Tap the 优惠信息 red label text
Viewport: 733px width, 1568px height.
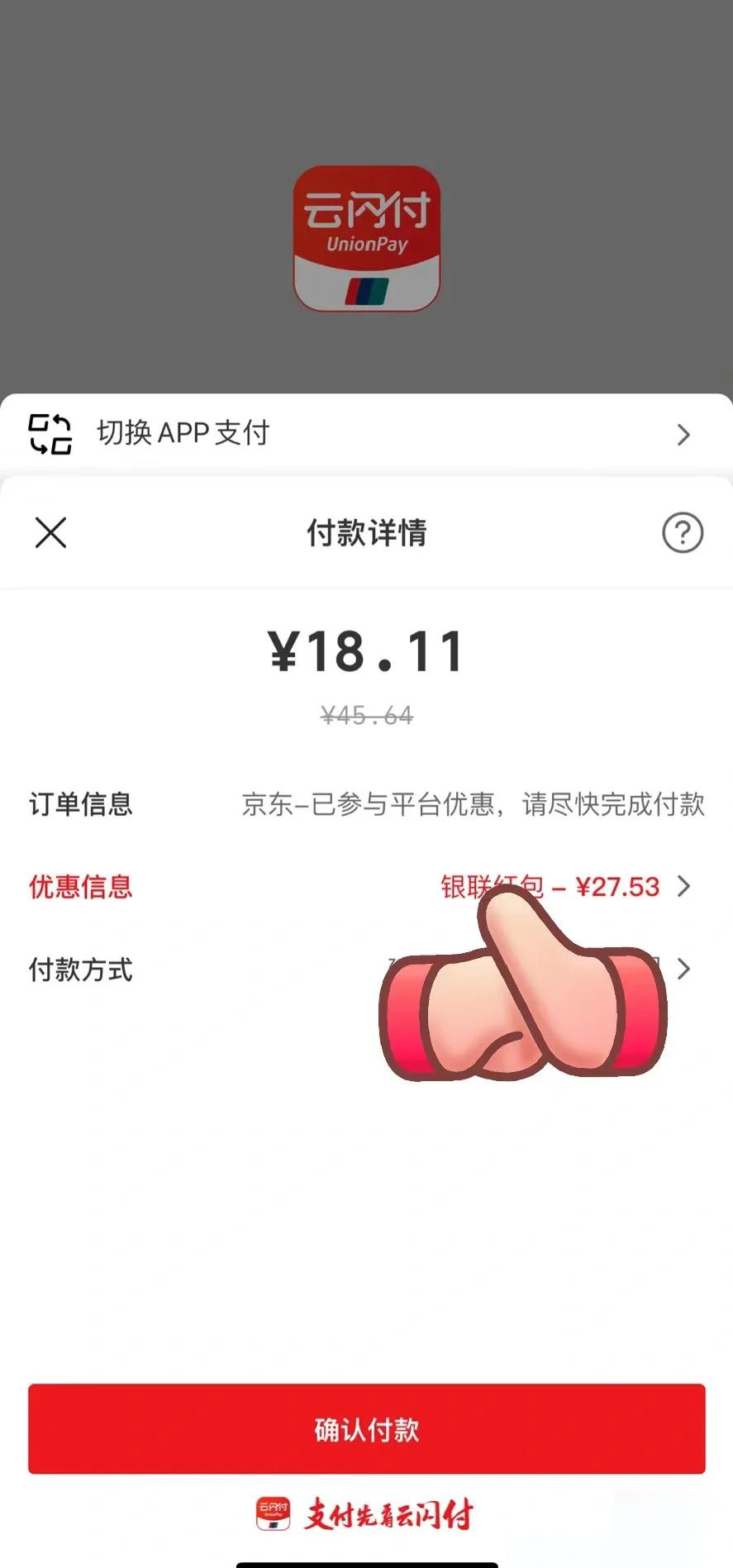[x=79, y=886]
